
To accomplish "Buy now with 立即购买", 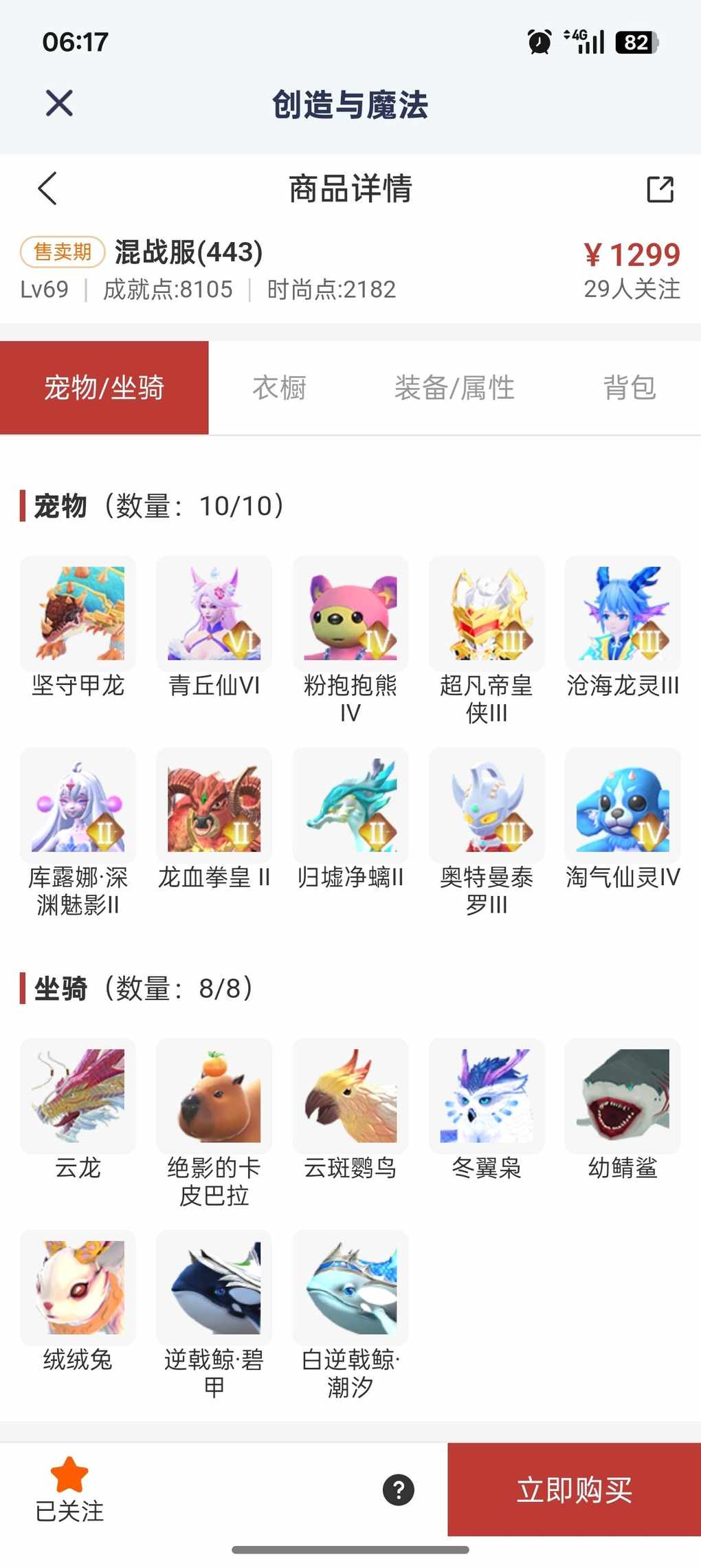I will (574, 1490).
